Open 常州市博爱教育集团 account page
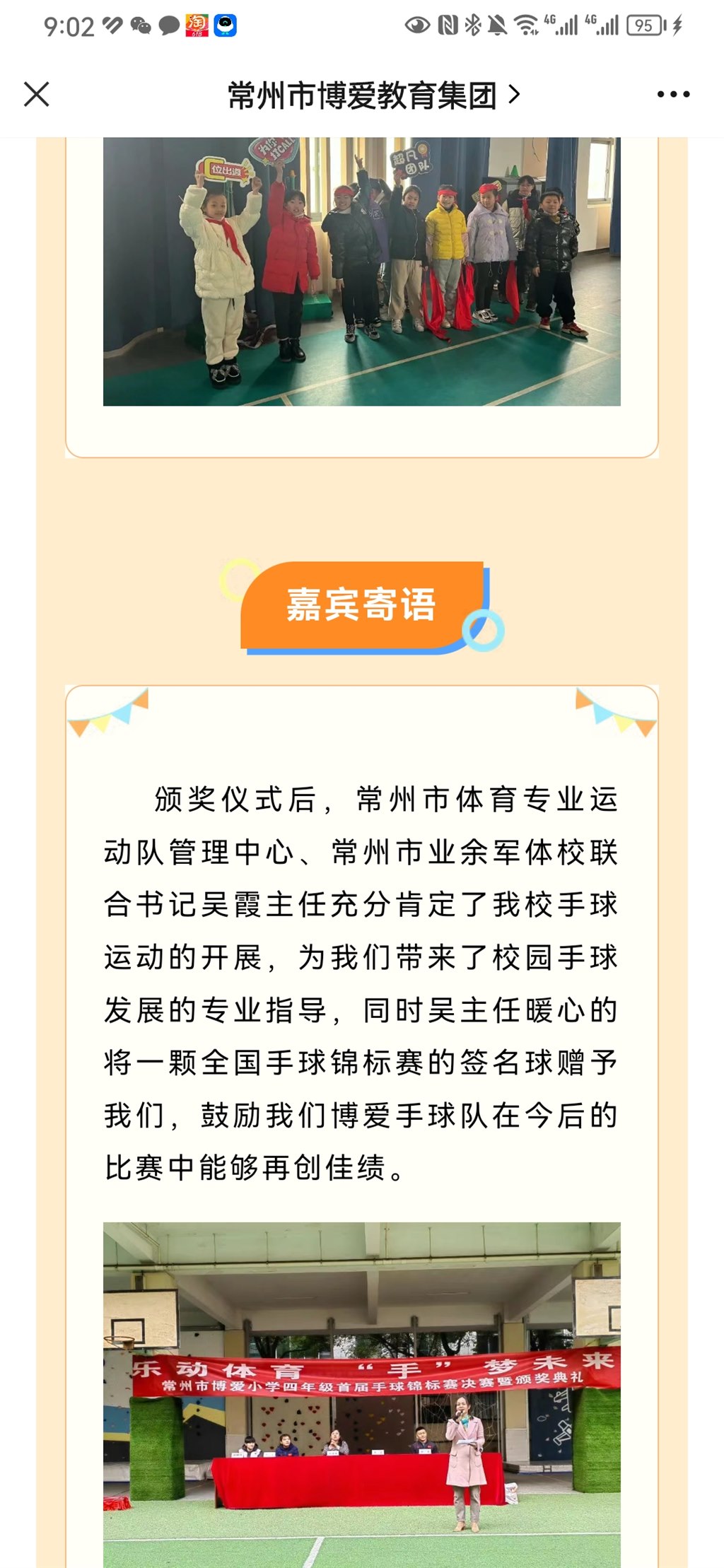 click(x=373, y=95)
